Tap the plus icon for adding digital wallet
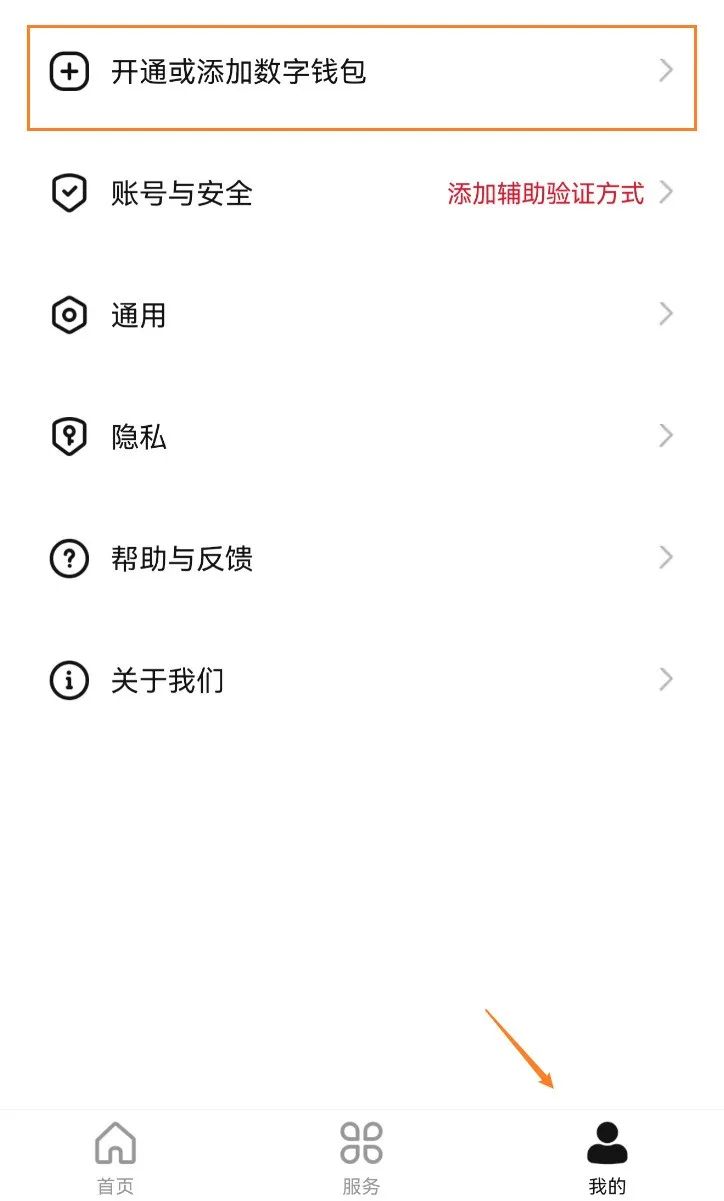 pyautogui.click(x=68, y=71)
